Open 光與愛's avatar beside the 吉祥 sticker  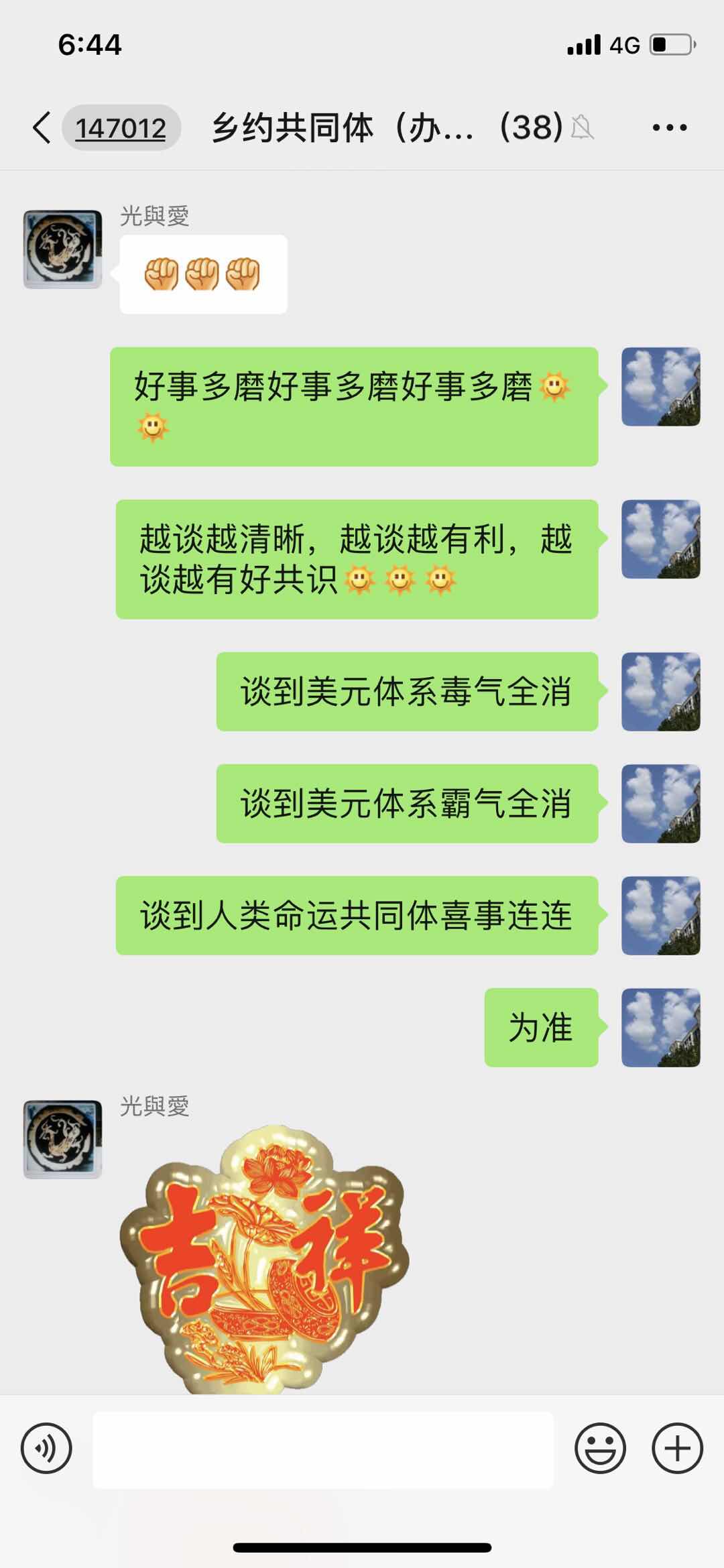63,1139
